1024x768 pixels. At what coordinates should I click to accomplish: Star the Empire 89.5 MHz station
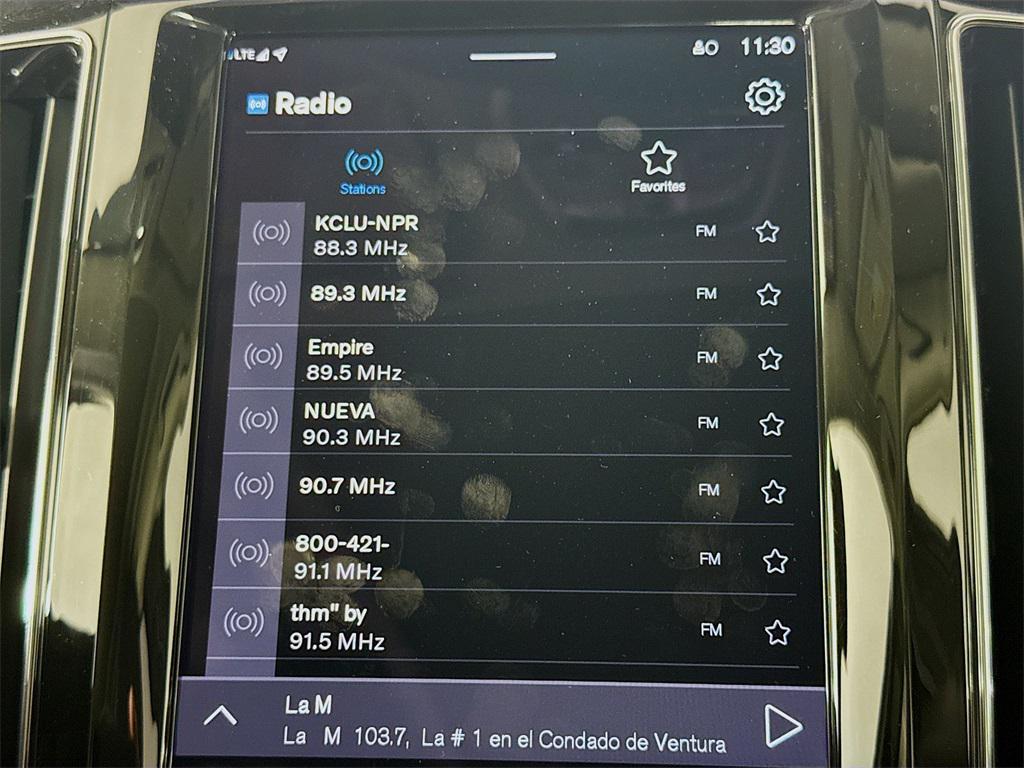(x=769, y=358)
